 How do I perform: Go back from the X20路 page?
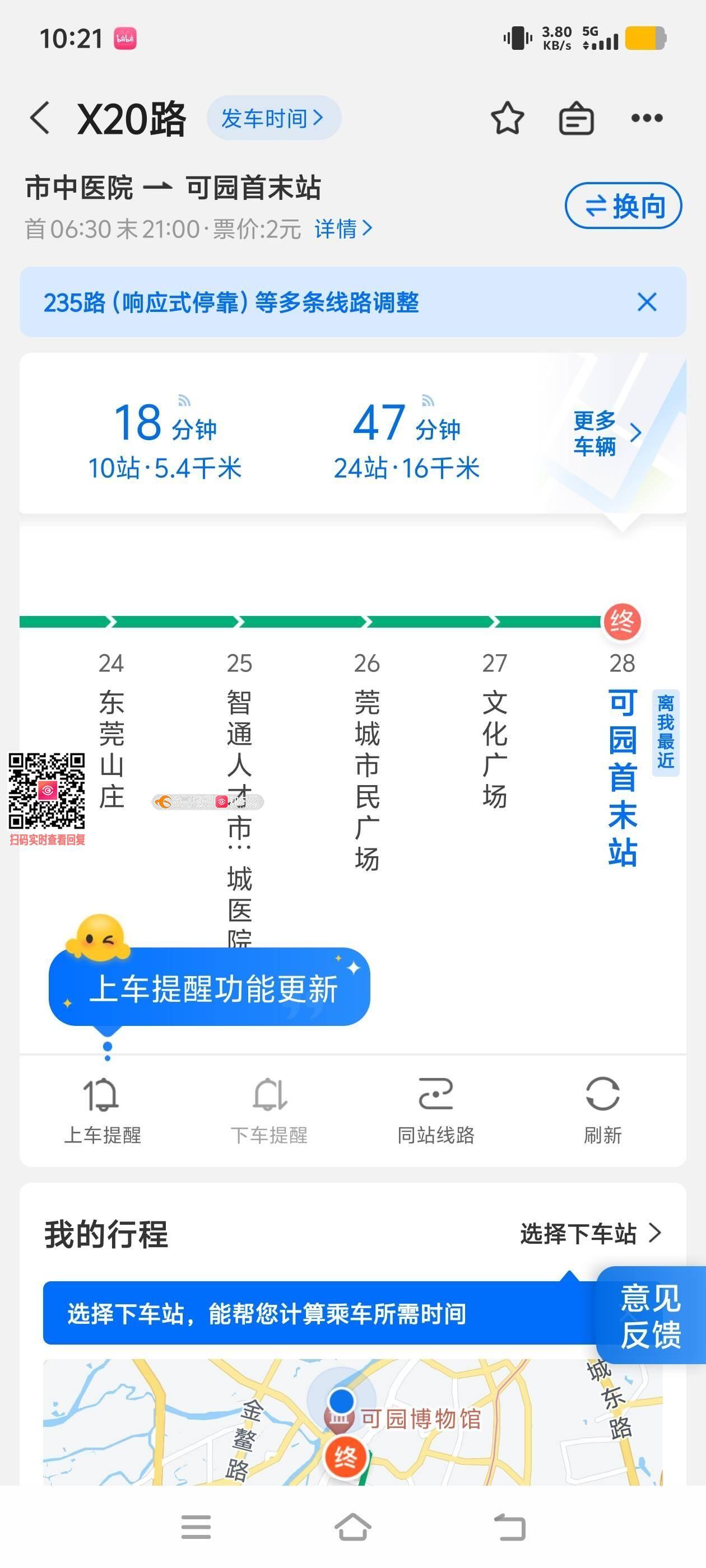[x=40, y=118]
